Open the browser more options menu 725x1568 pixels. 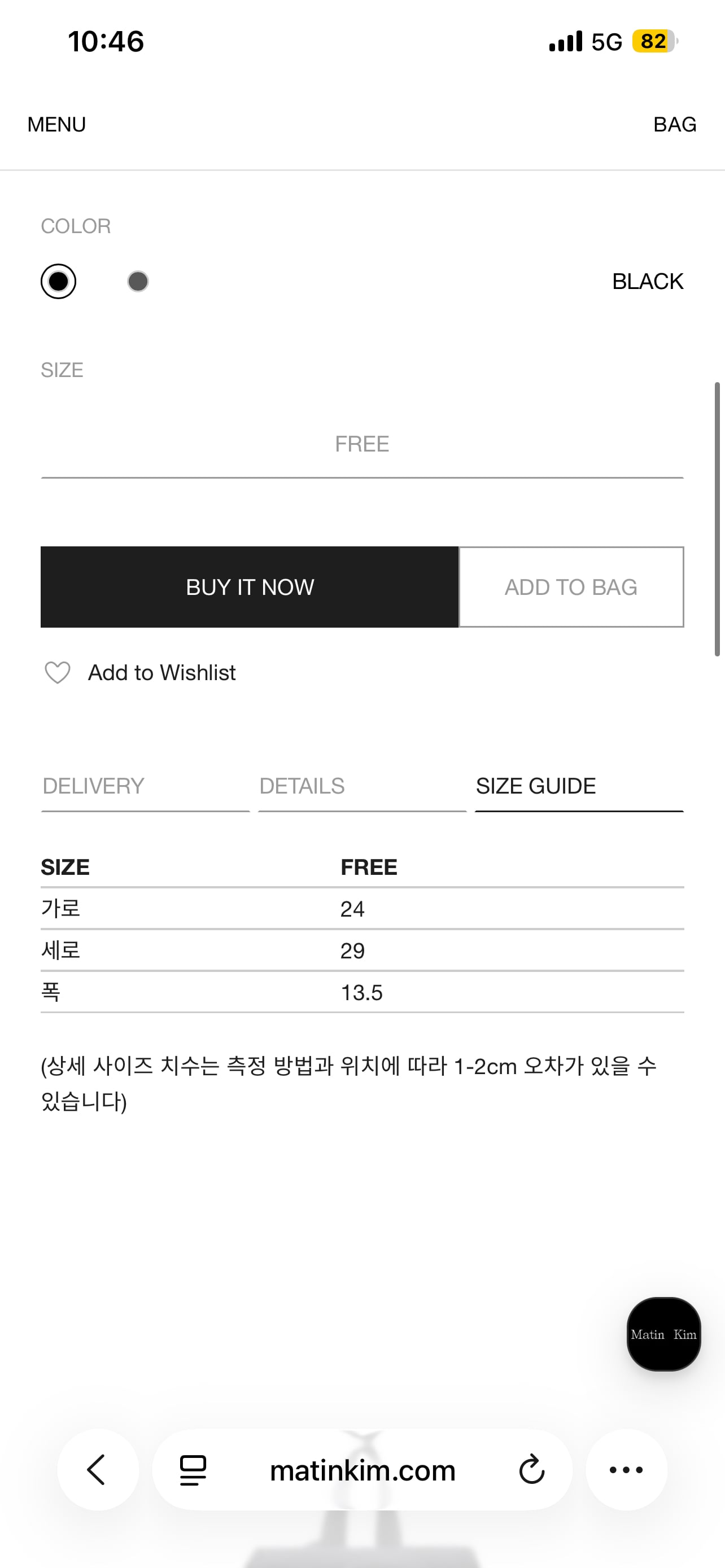[x=626, y=1469]
